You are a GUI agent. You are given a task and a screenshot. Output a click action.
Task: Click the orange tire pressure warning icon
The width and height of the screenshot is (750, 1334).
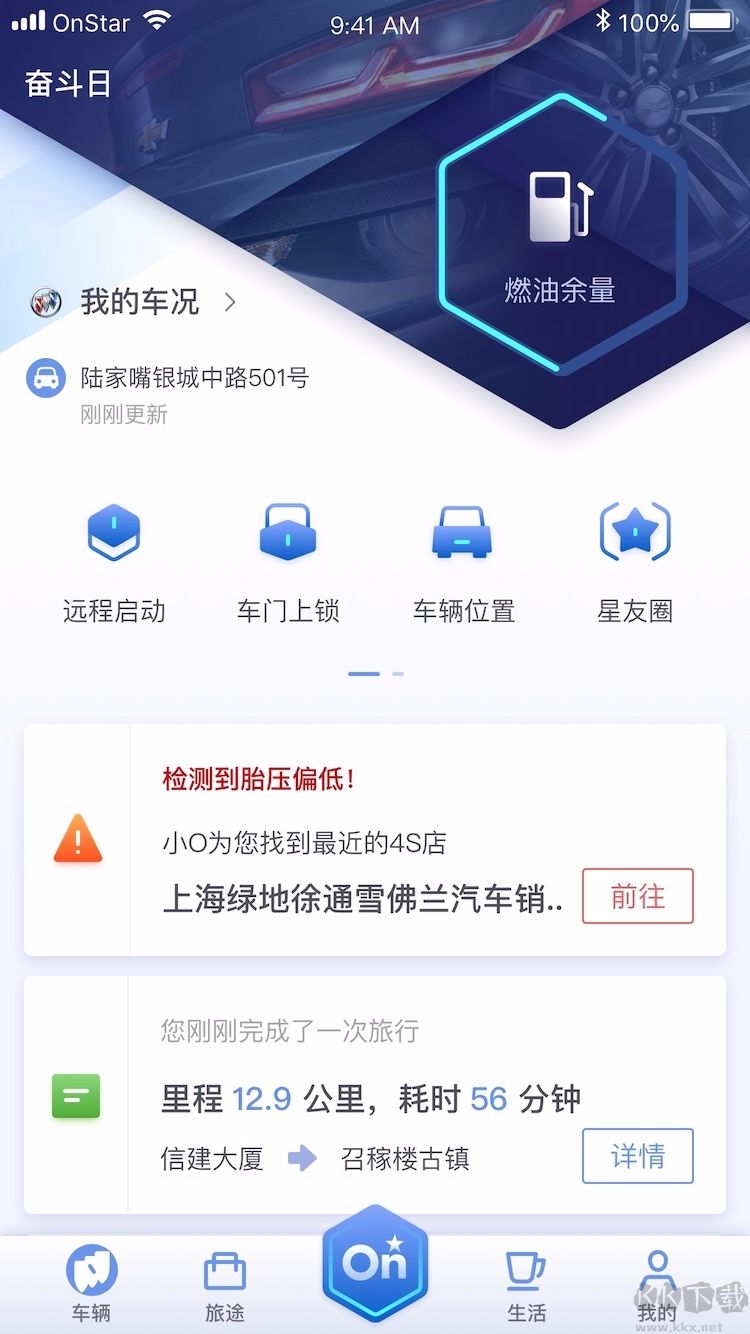pos(77,838)
